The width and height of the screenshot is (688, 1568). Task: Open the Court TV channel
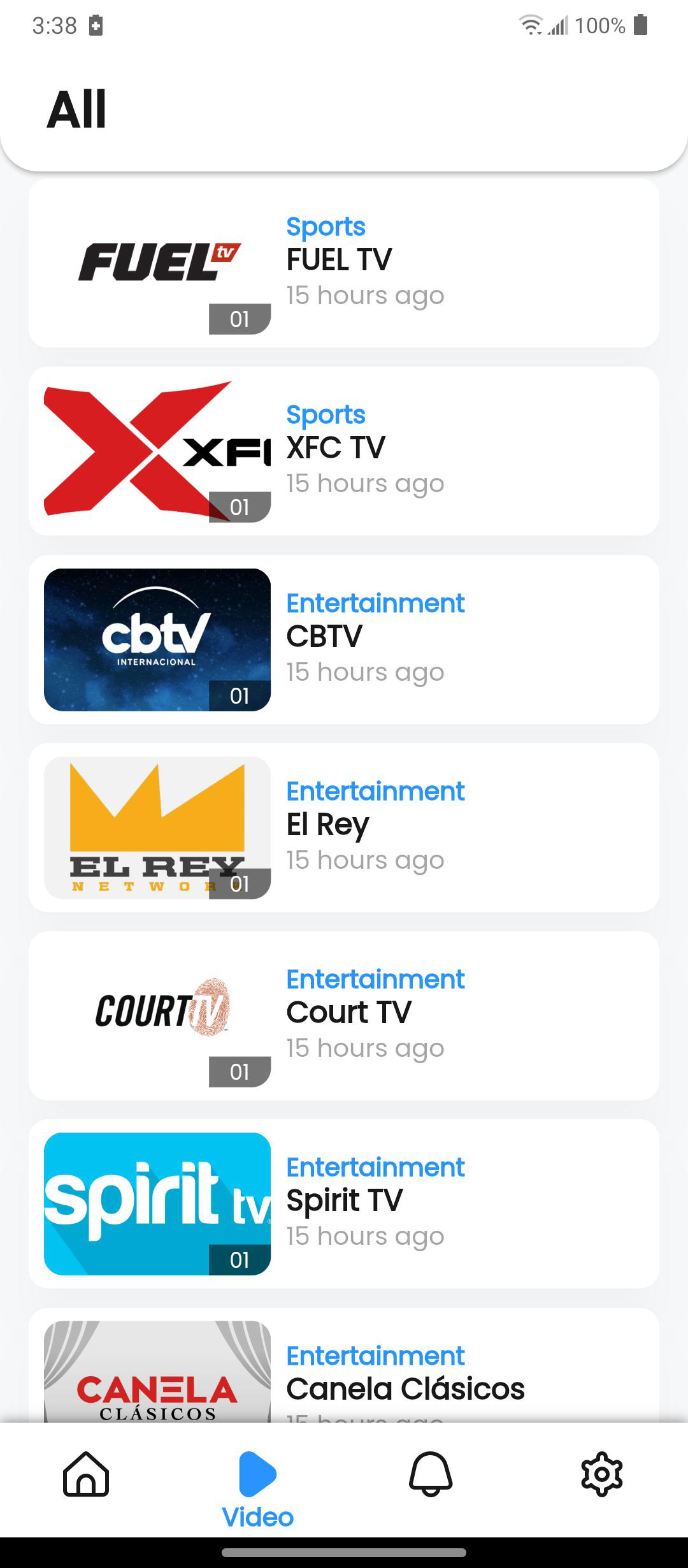344,1015
